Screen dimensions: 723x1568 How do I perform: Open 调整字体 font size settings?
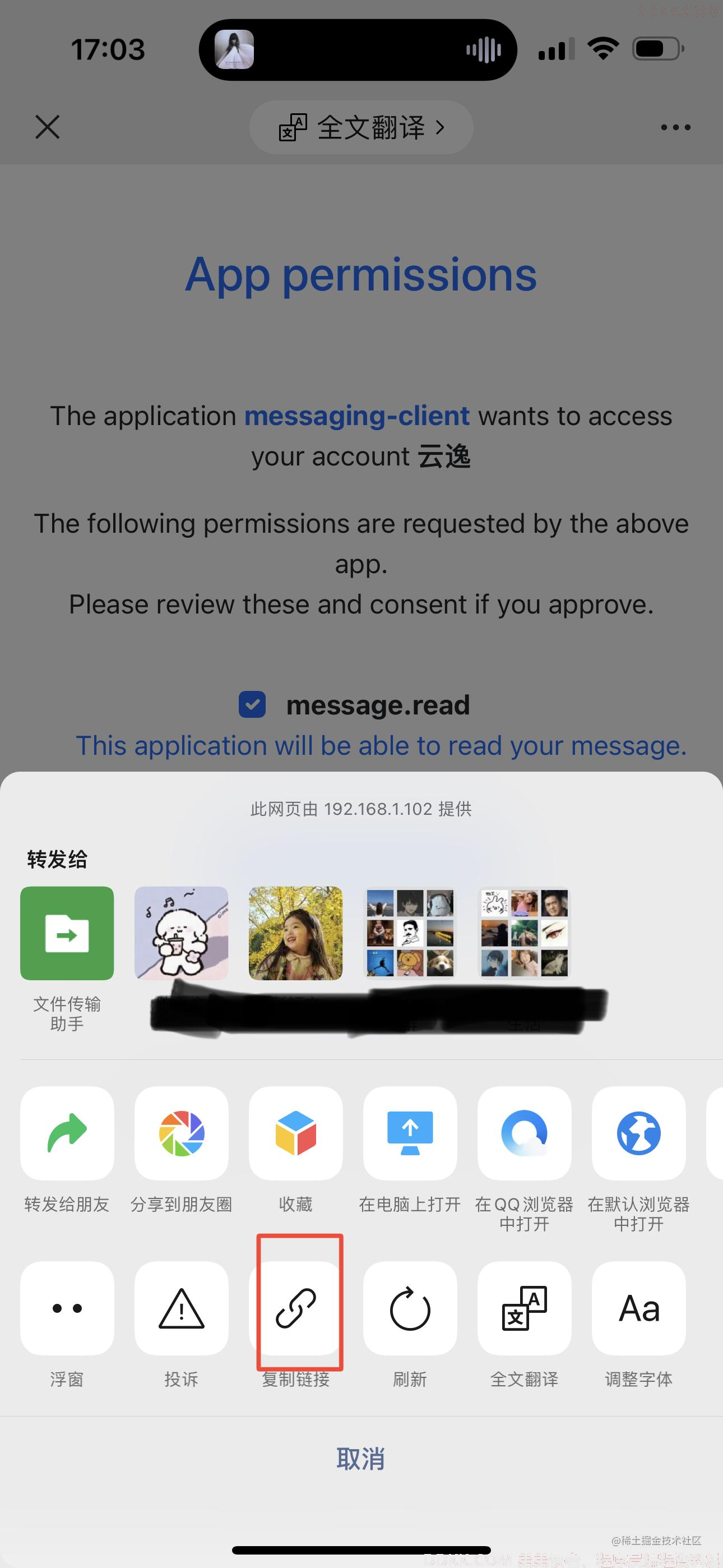coord(638,1307)
